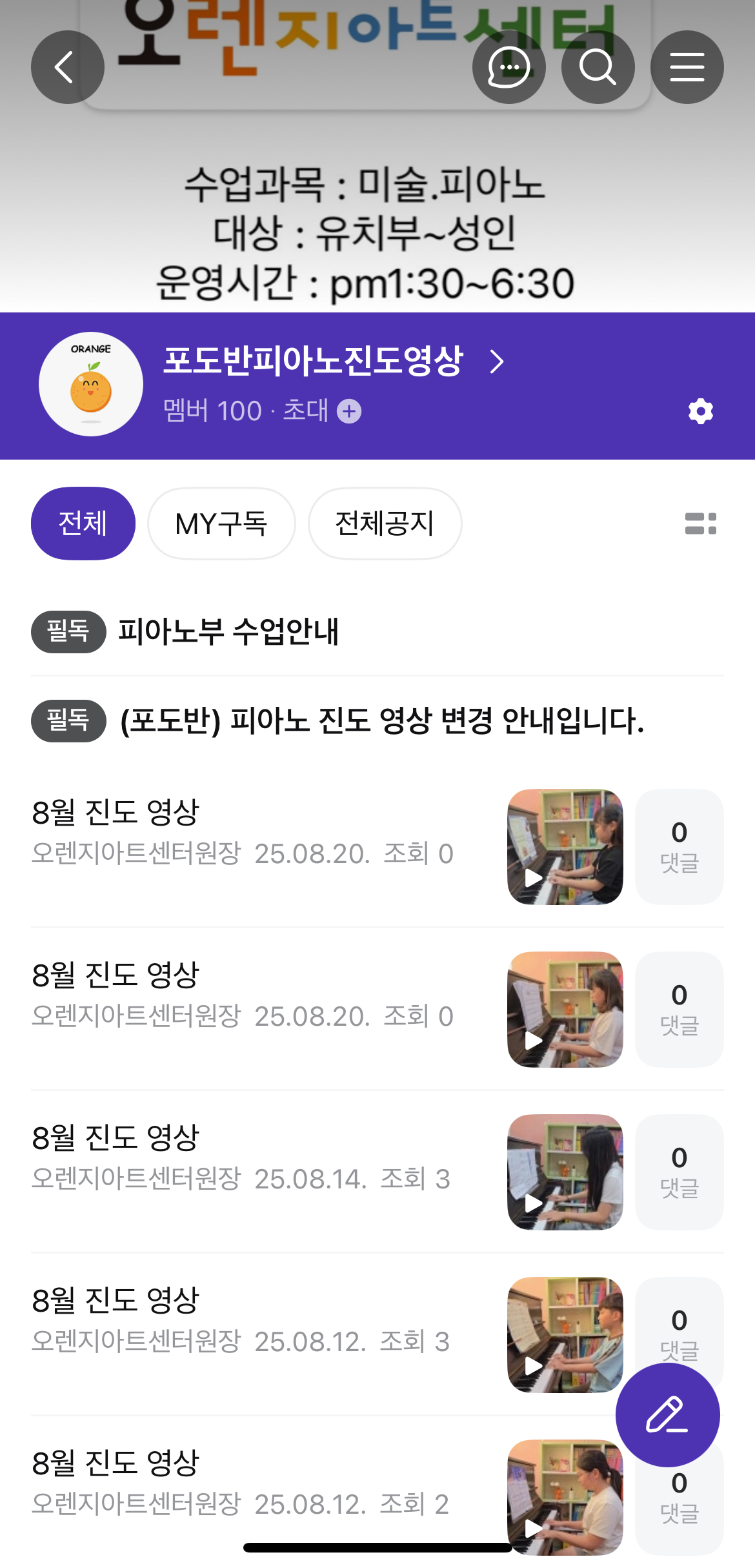
Task: Invite members with the 초대 plus button
Action: point(349,411)
